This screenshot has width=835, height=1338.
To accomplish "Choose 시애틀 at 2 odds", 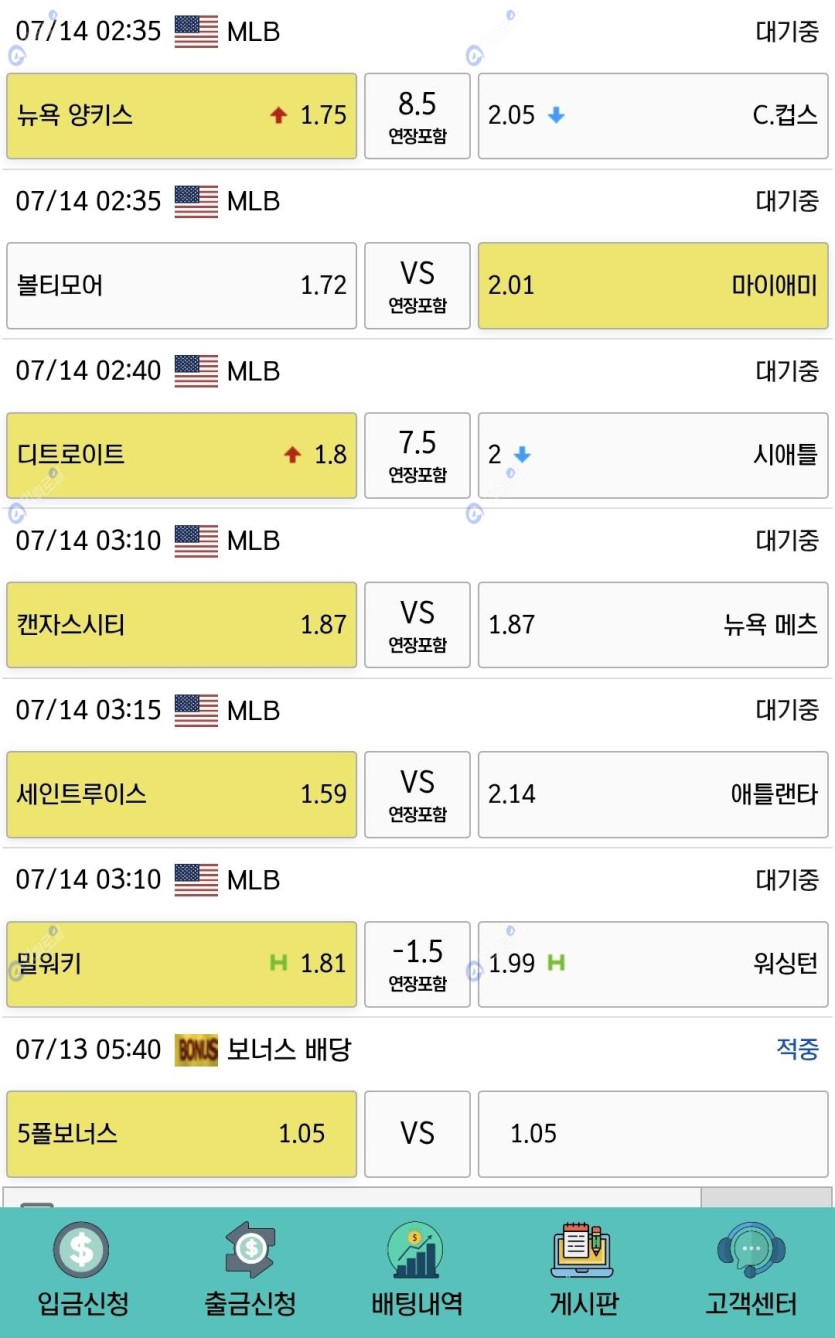I will pos(653,455).
